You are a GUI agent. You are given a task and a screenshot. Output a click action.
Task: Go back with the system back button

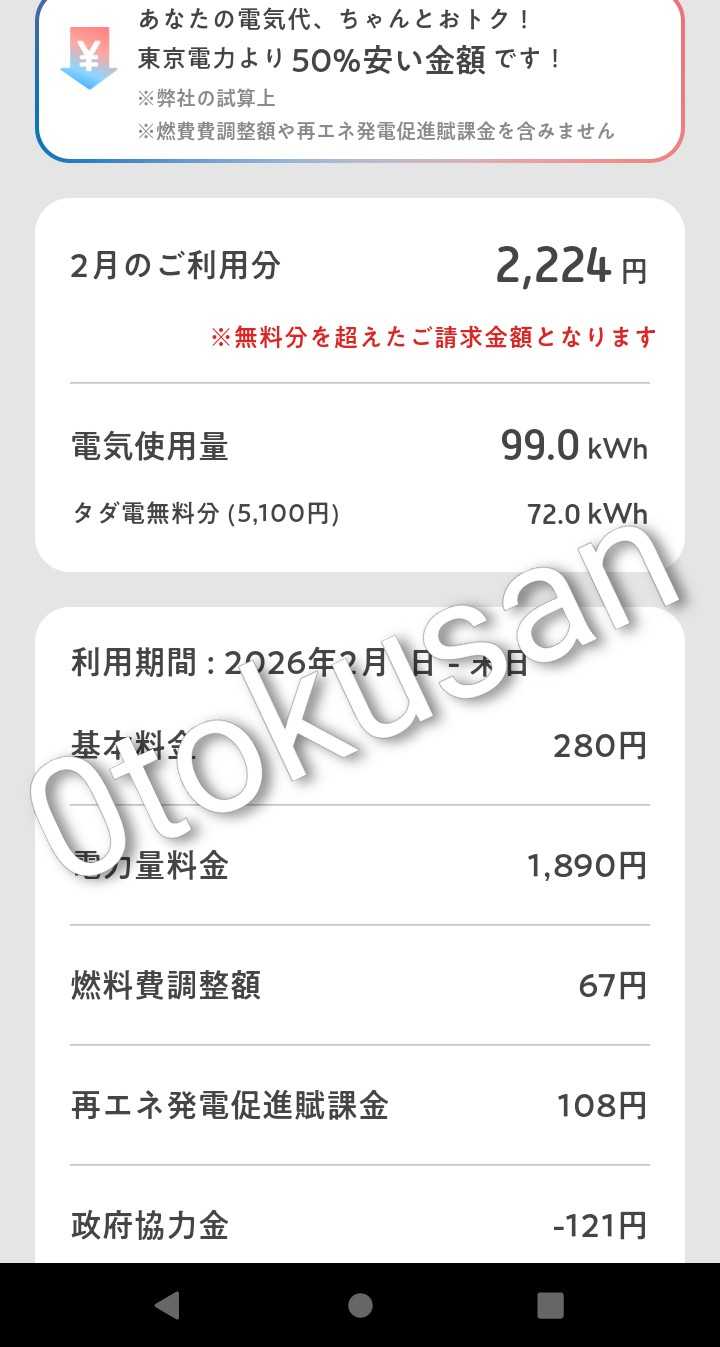(168, 1305)
